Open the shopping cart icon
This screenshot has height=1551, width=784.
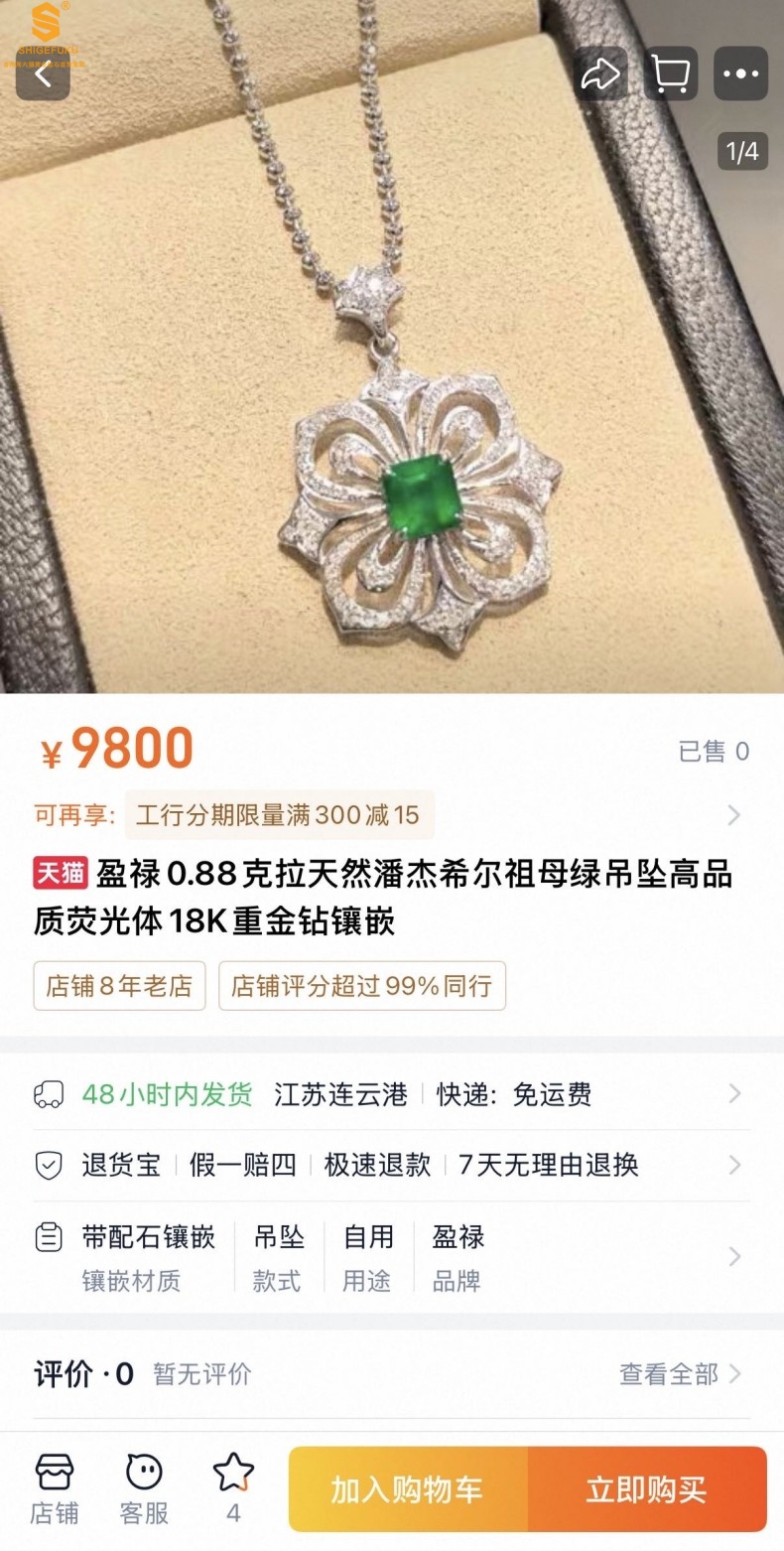pos(670,73)
